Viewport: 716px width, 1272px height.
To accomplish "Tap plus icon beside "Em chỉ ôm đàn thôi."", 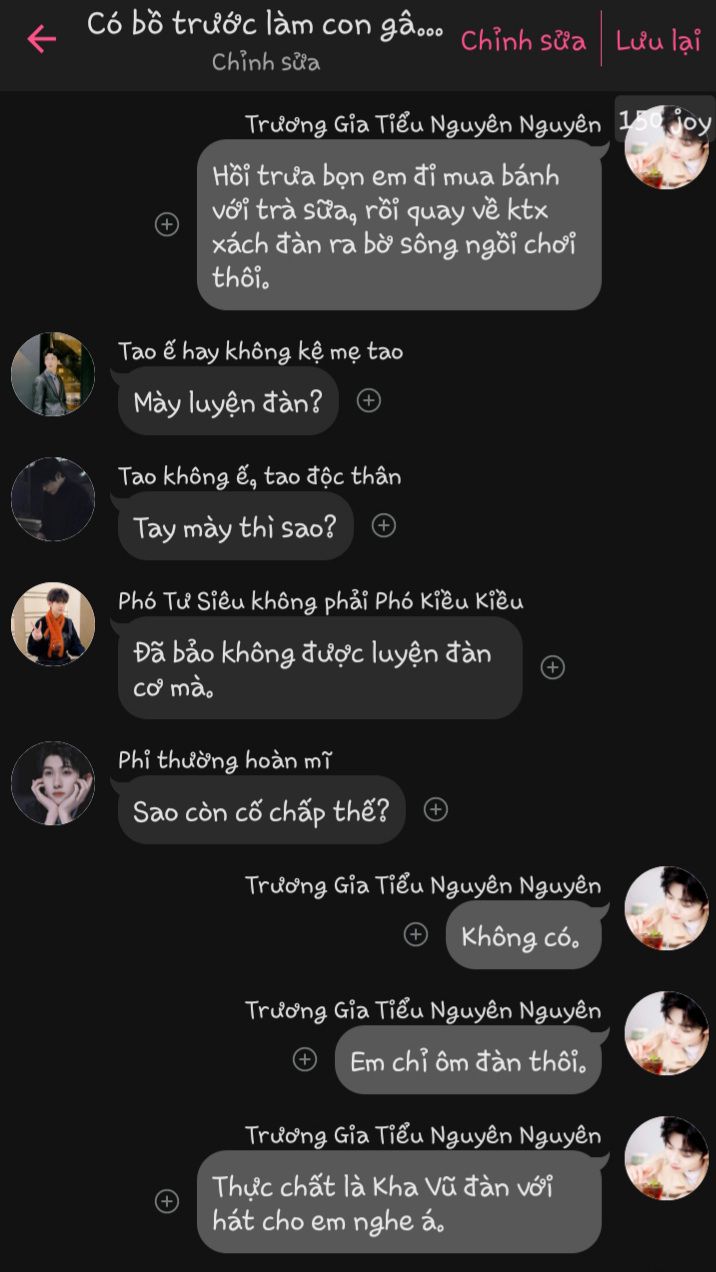I will pyautogui.click(x=305, y=1059).
